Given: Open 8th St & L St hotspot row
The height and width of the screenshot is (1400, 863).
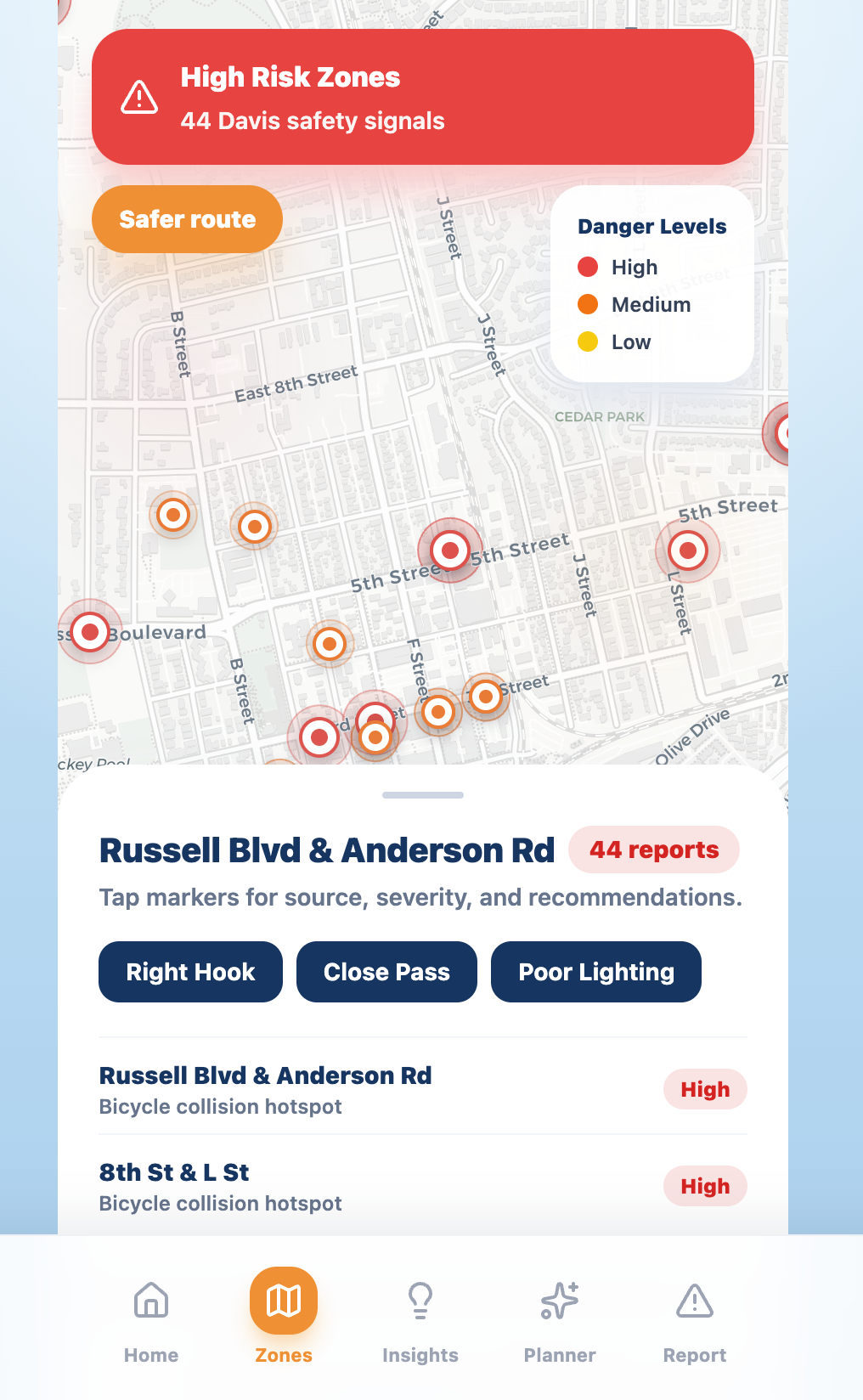Looking at the screenshot, I should [423, 1186].
